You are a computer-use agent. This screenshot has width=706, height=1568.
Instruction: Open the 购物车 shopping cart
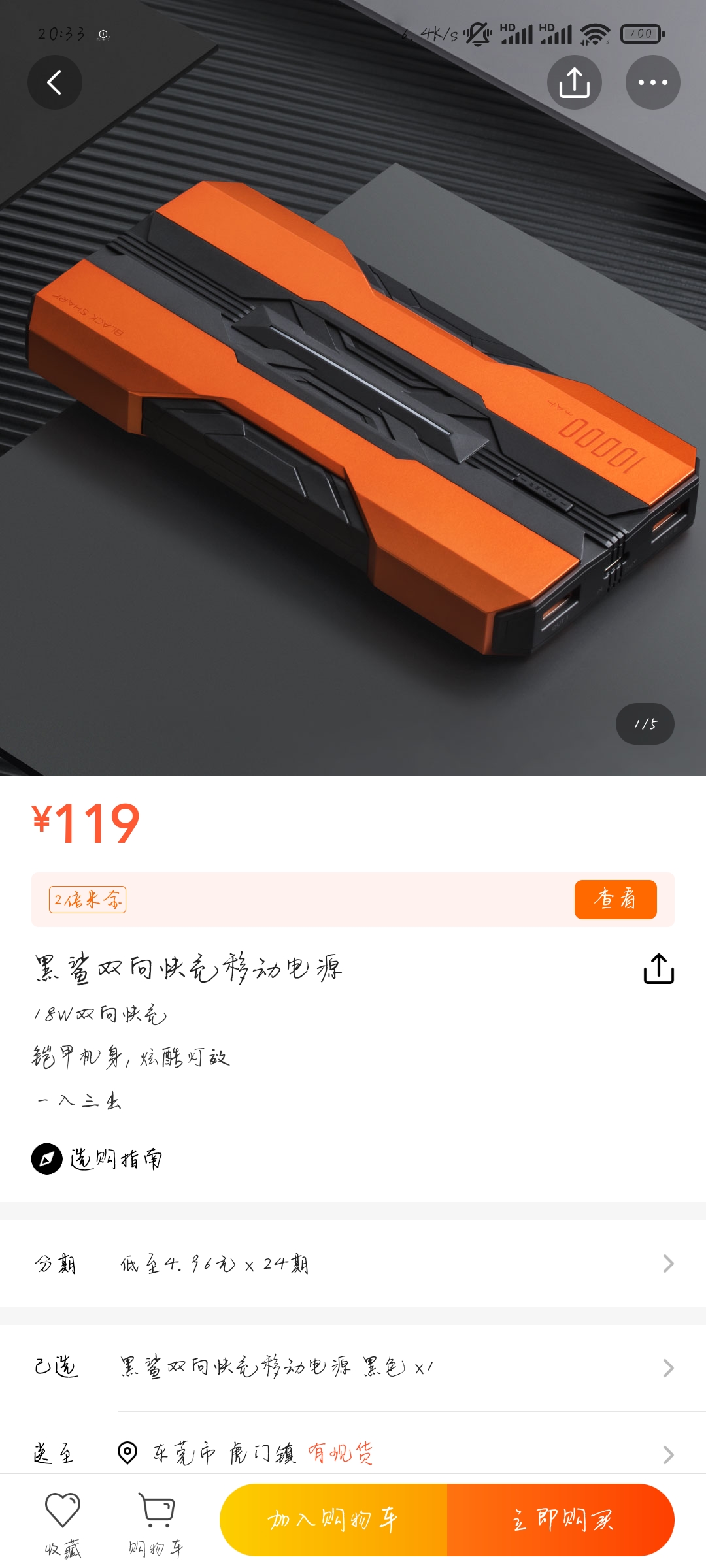tap(156, 1525)
